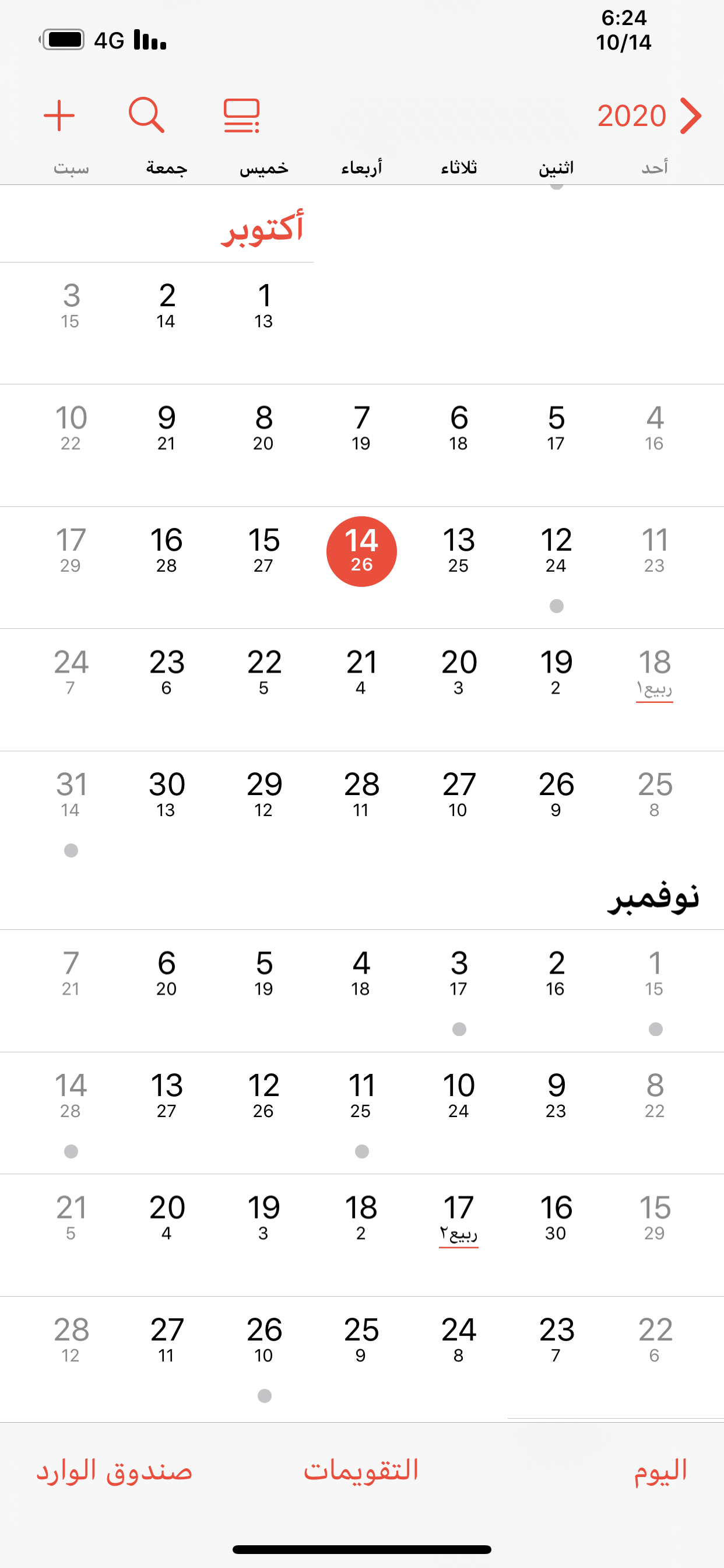Select October 7

361,429
